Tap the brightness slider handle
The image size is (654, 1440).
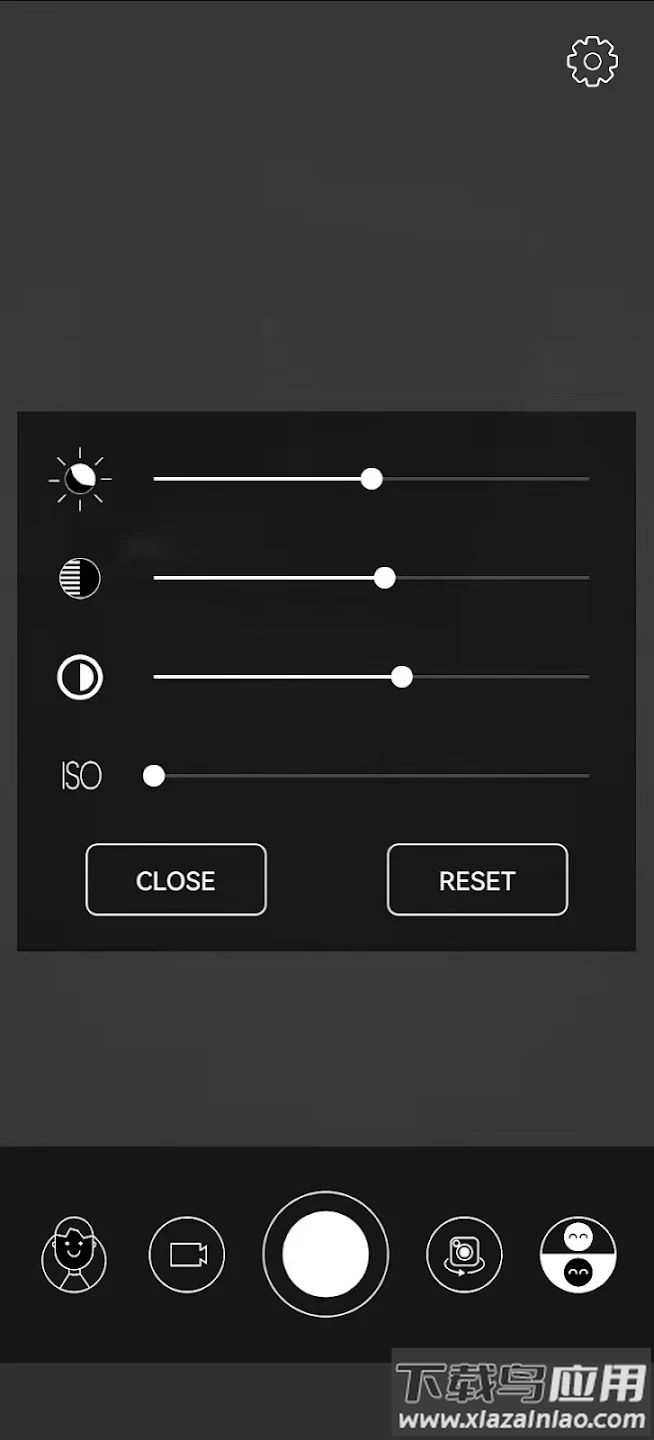pos(371,479)
